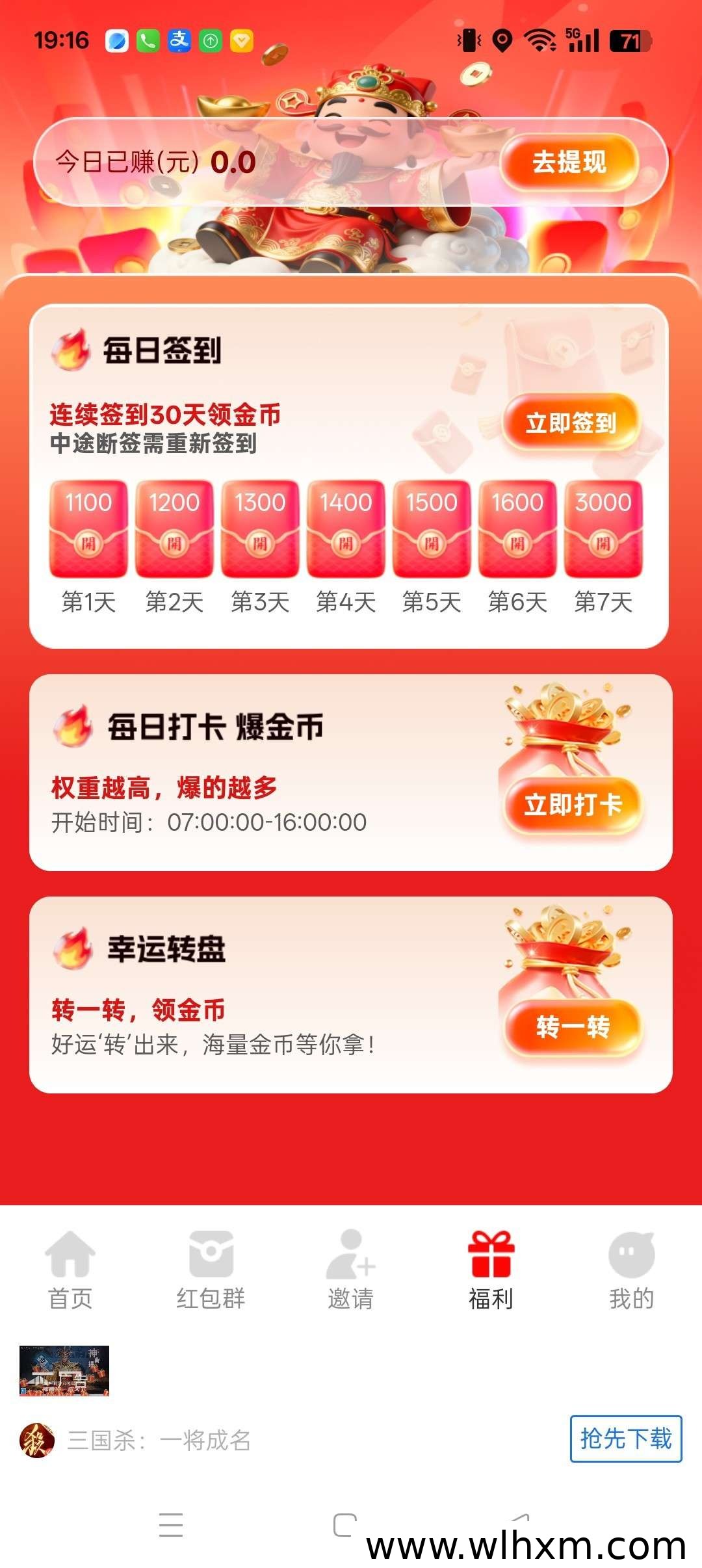Tap 抢先下载 for the 三国杀 ad

[x=626, y=1439]
